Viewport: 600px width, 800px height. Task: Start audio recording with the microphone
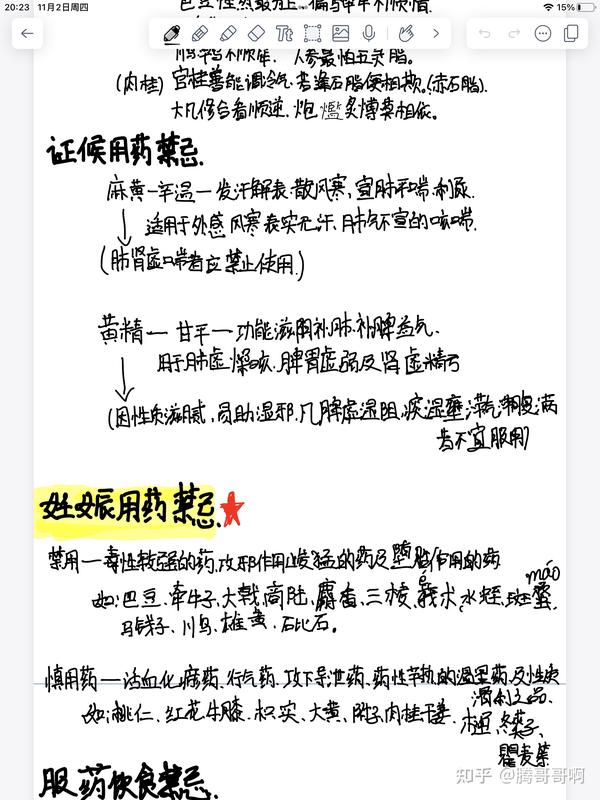368,34
